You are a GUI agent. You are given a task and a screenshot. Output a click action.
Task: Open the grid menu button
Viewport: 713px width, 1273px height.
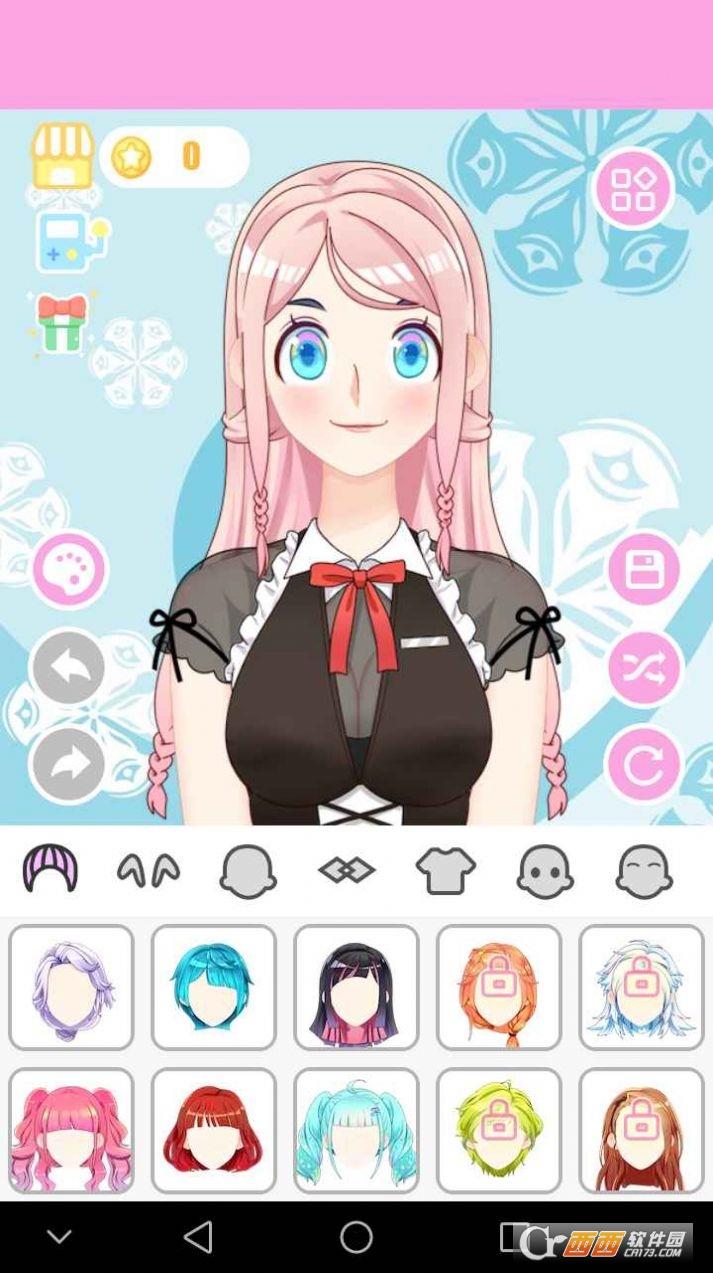pos(633,188)
